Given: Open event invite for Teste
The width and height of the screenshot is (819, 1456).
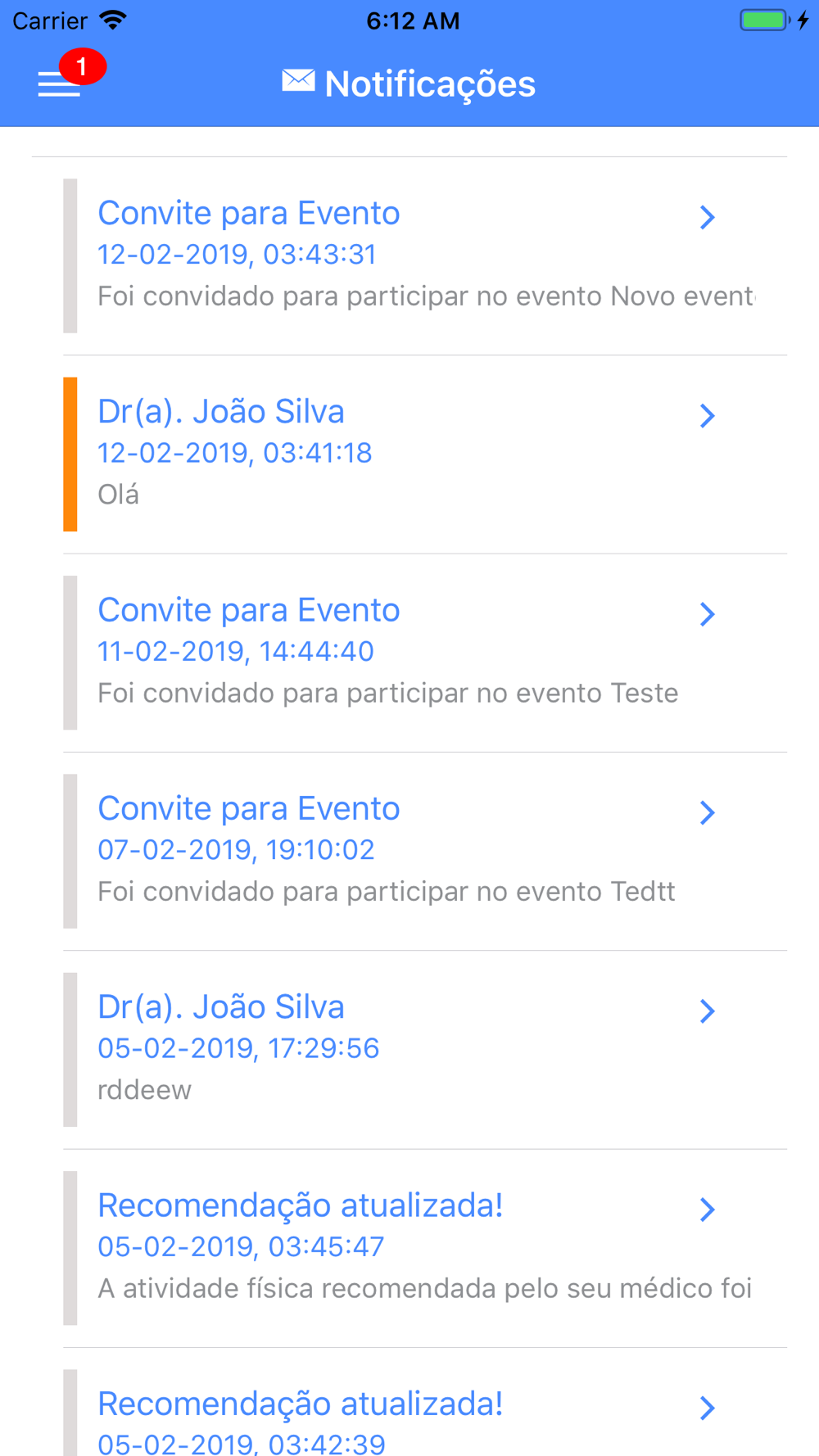Looking at the screenshot, I should 425,653.
